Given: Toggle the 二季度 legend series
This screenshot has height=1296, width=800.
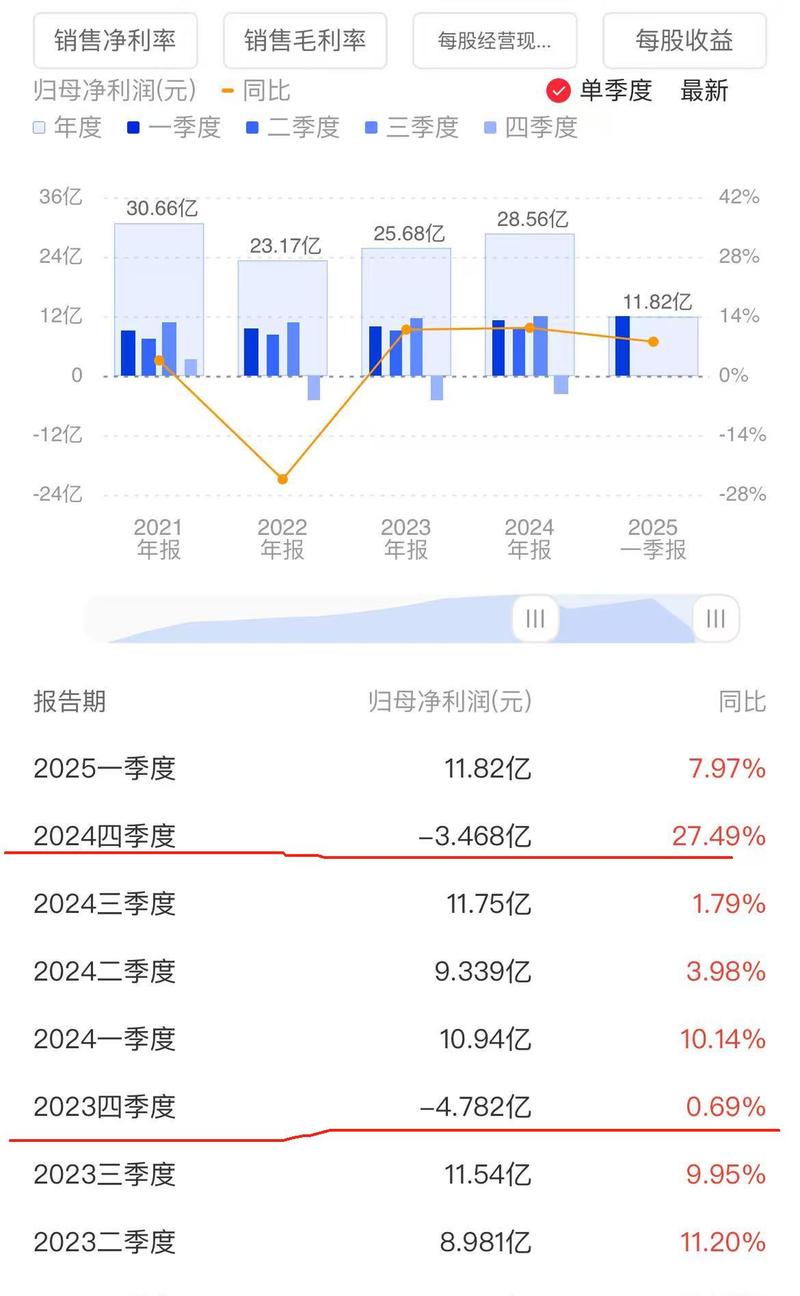Looking at the screenshot, I should point(293,127).
